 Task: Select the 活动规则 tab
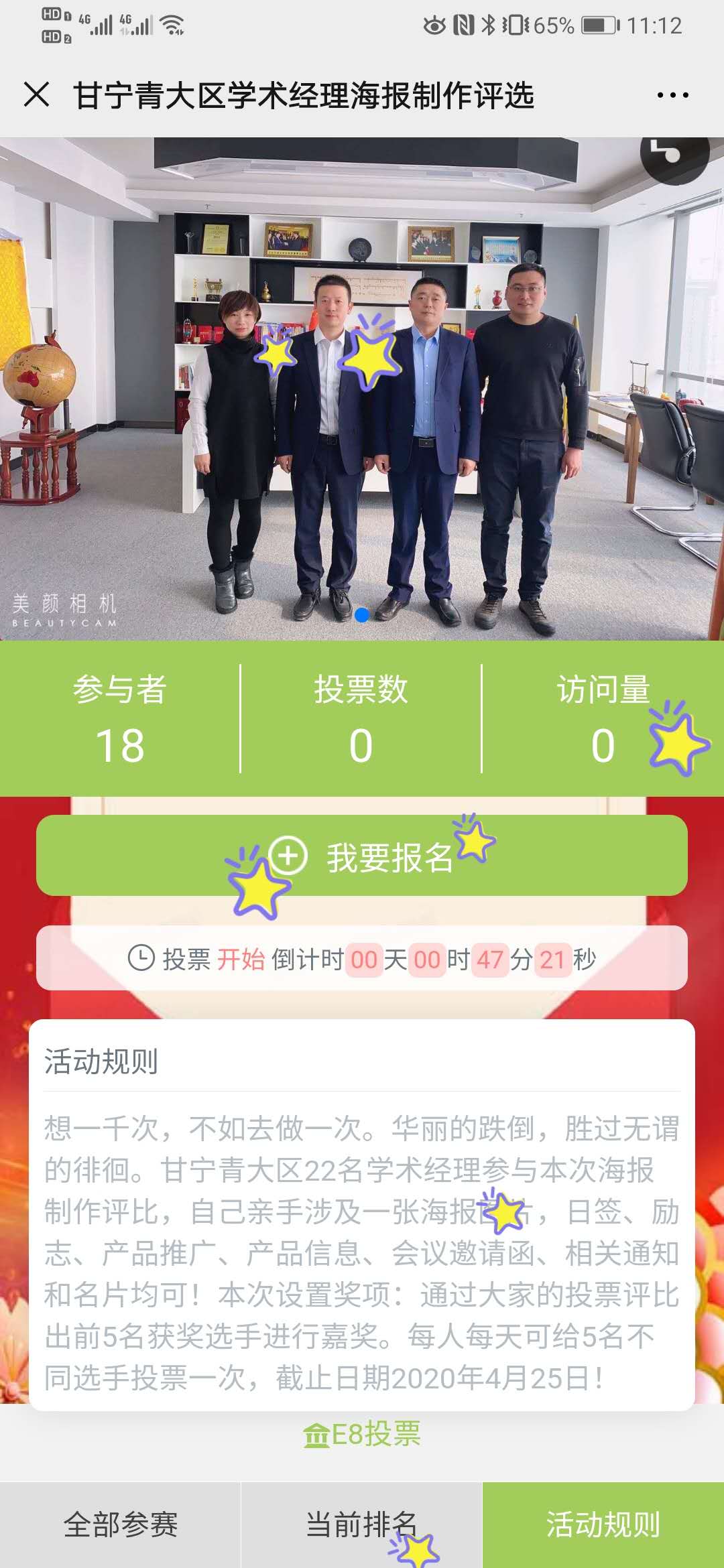(x=603, y=1525)
